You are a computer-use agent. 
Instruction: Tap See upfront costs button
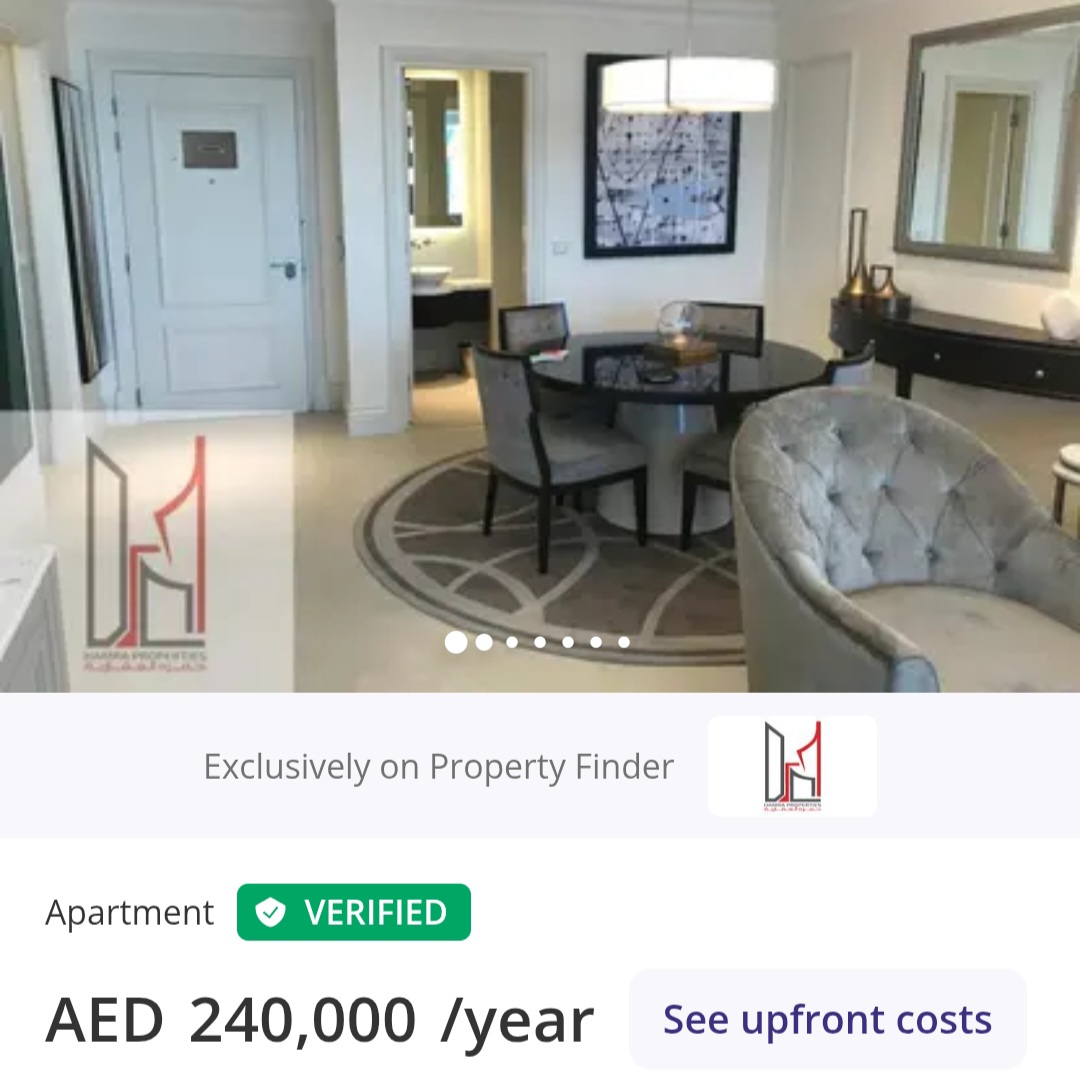827,1019
